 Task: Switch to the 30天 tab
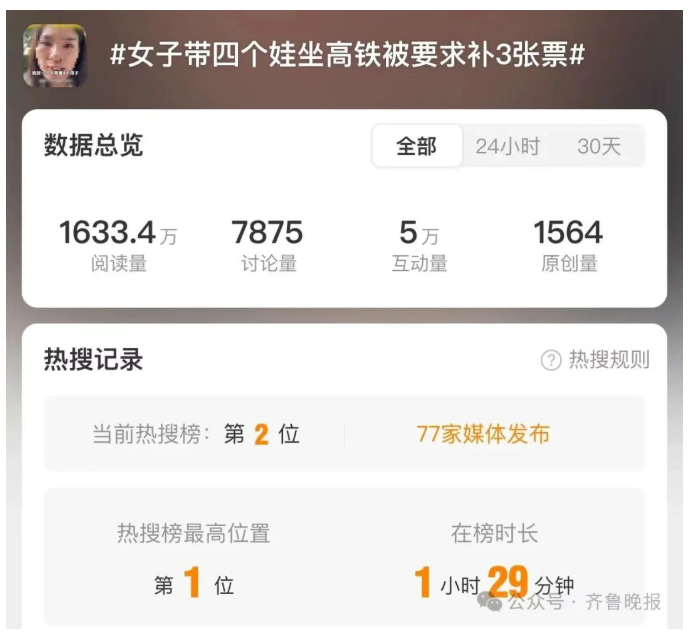599,146
